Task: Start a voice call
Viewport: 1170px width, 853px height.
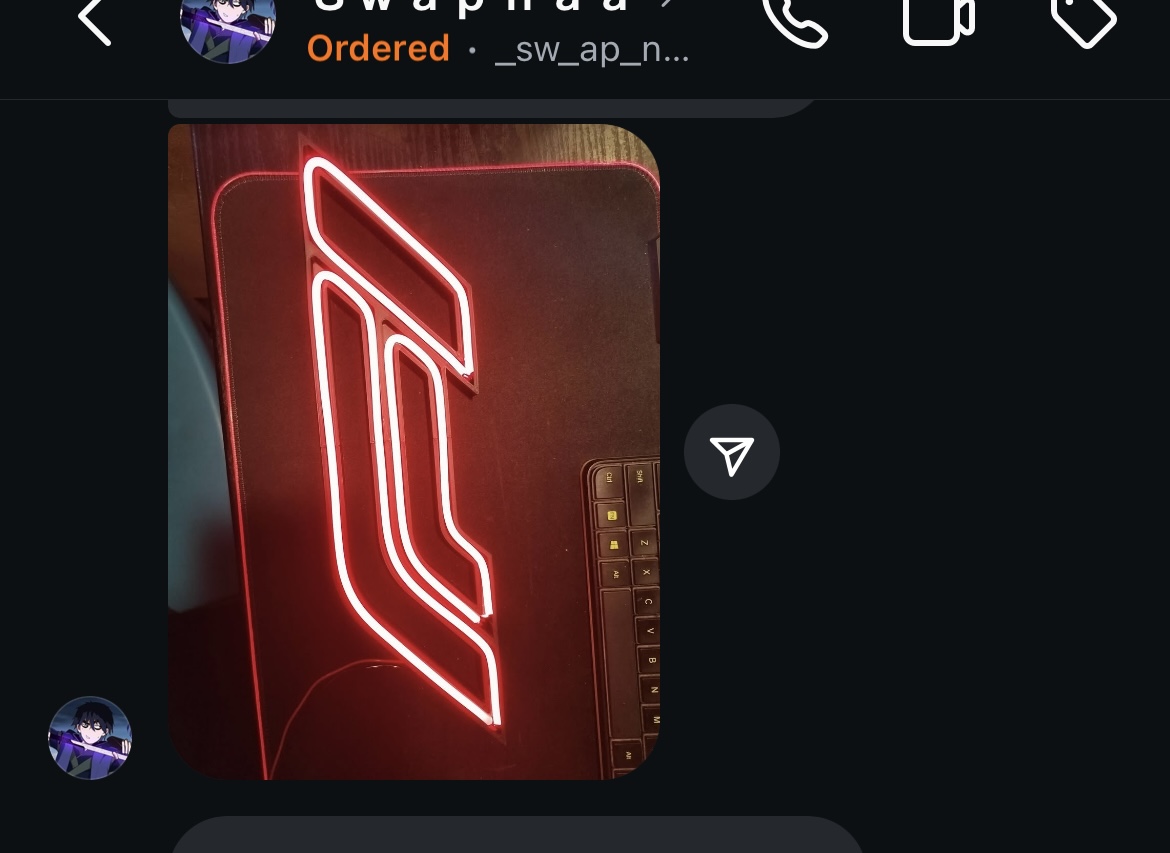Action: point(794,20)
